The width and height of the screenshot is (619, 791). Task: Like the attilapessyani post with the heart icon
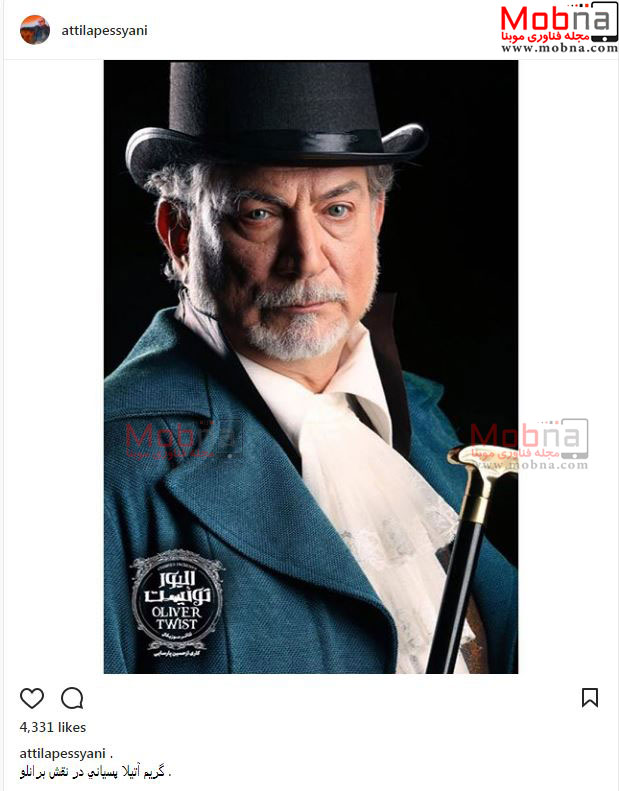tap(32, 698)
